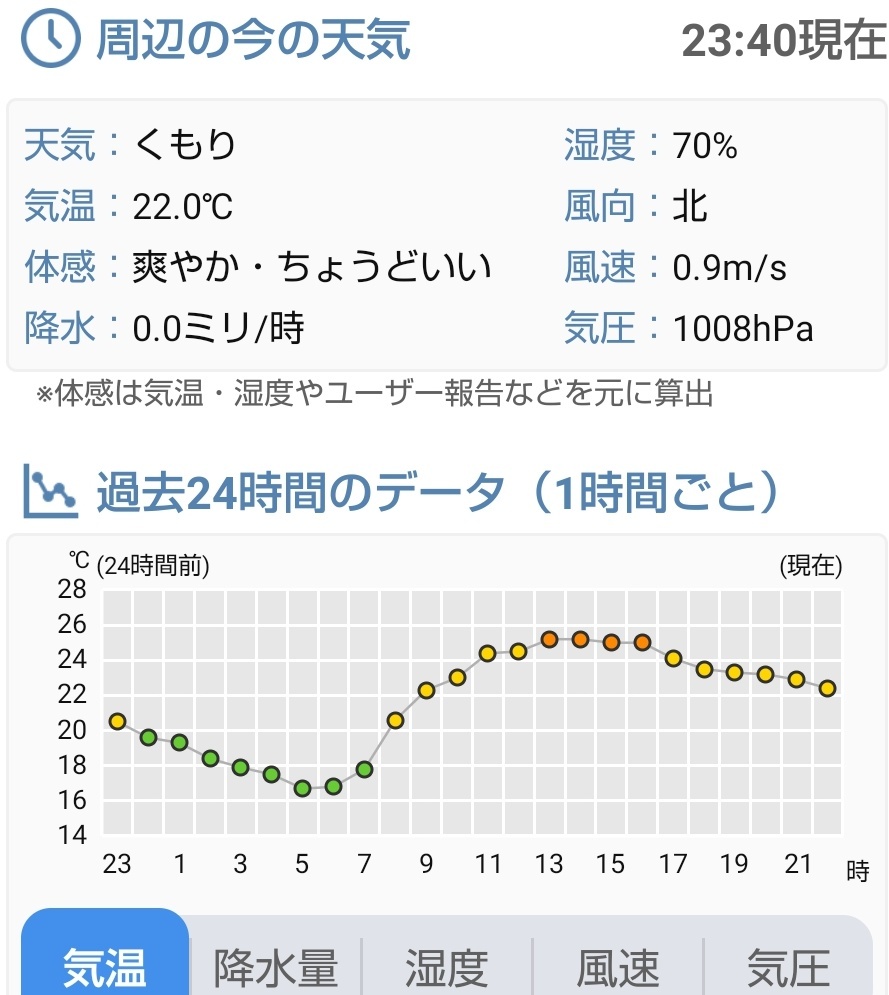This screenshot has height=995, width=889.
Task: Open the 風速 wind speed tab
Action: (x=618, y=967)
